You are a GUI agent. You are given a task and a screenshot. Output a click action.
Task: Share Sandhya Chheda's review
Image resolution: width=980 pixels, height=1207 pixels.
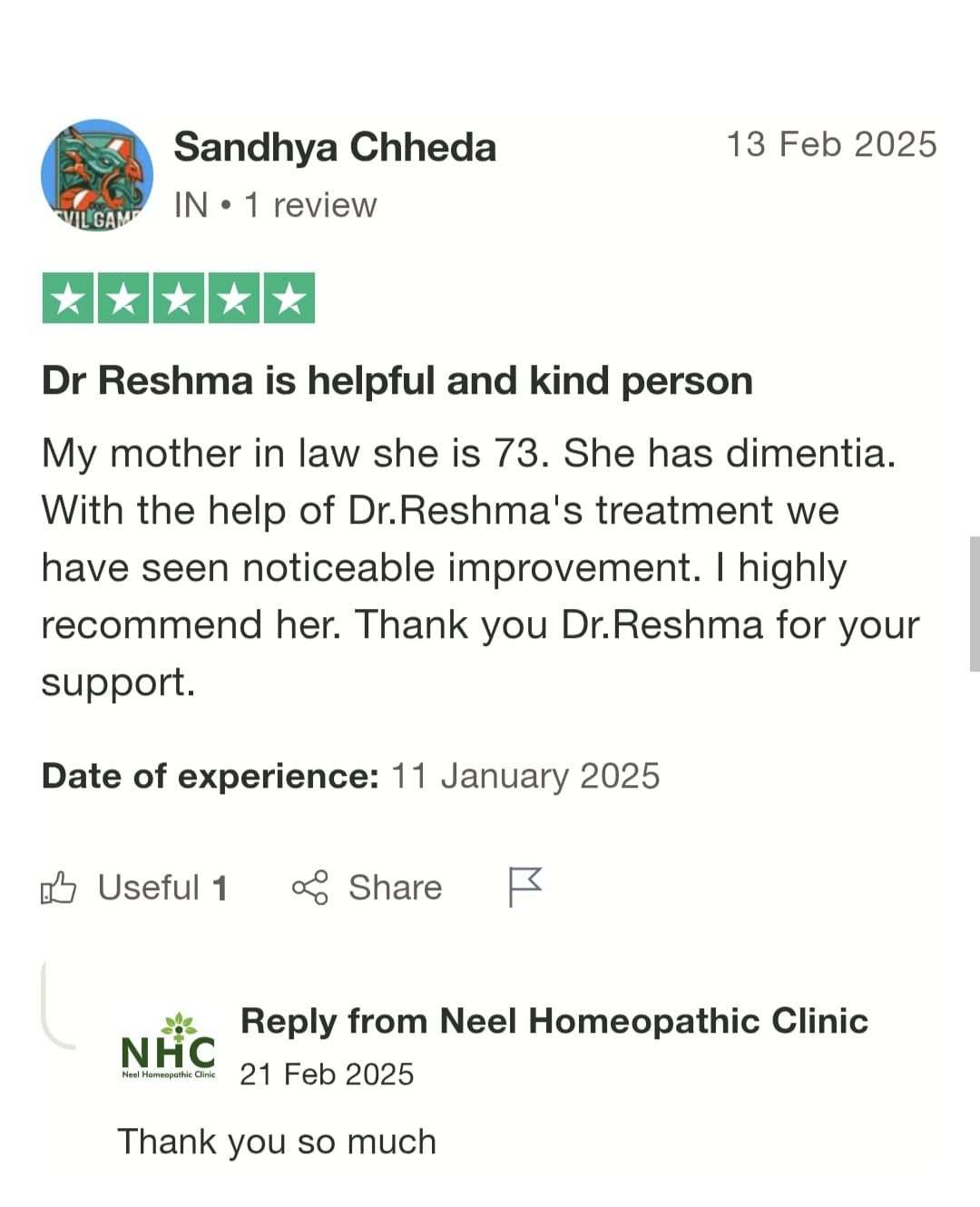(x=367, y=888)
